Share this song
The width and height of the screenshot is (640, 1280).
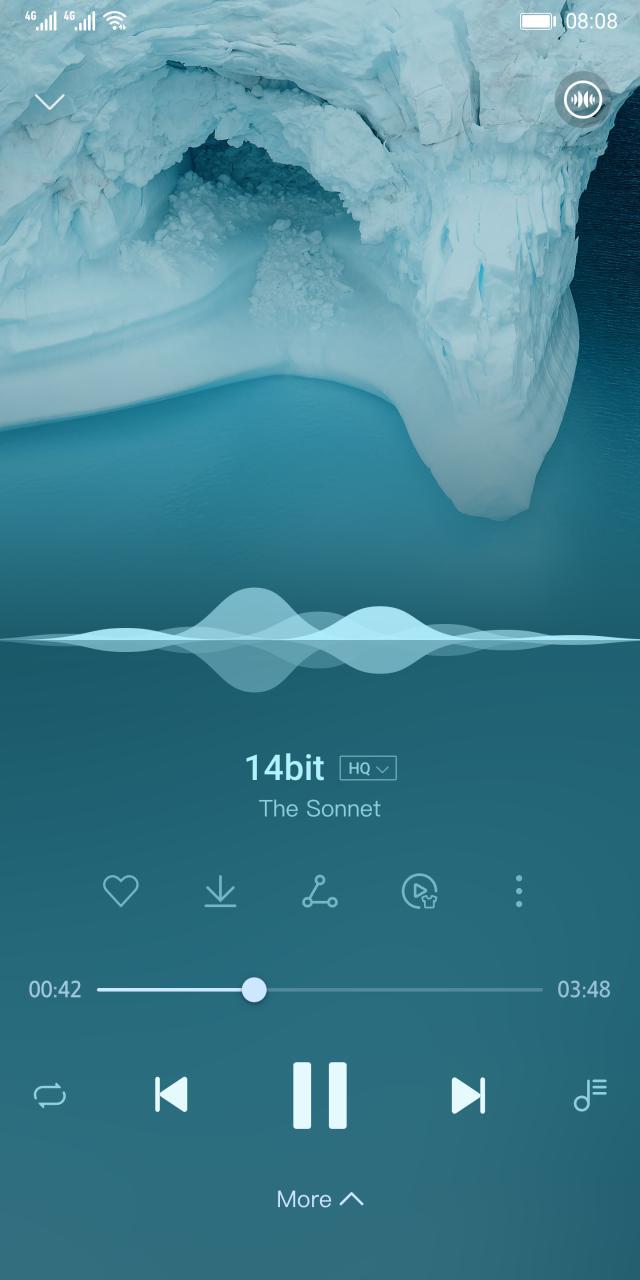coord(320,890)
